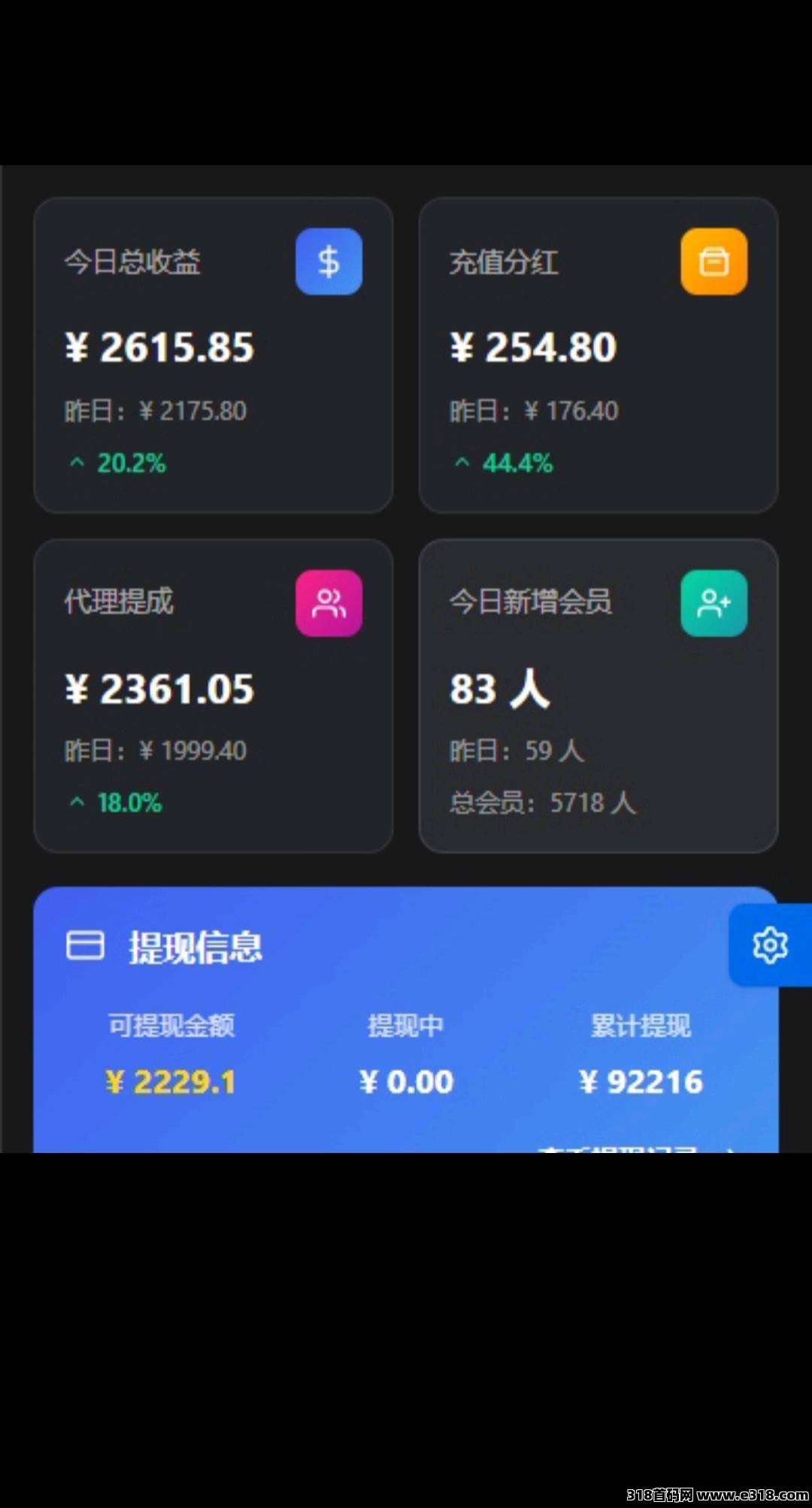This screenshot has height=1508, width=812.
Task: Open the 今日新增会员 members card
Action: tap(598, 696)
